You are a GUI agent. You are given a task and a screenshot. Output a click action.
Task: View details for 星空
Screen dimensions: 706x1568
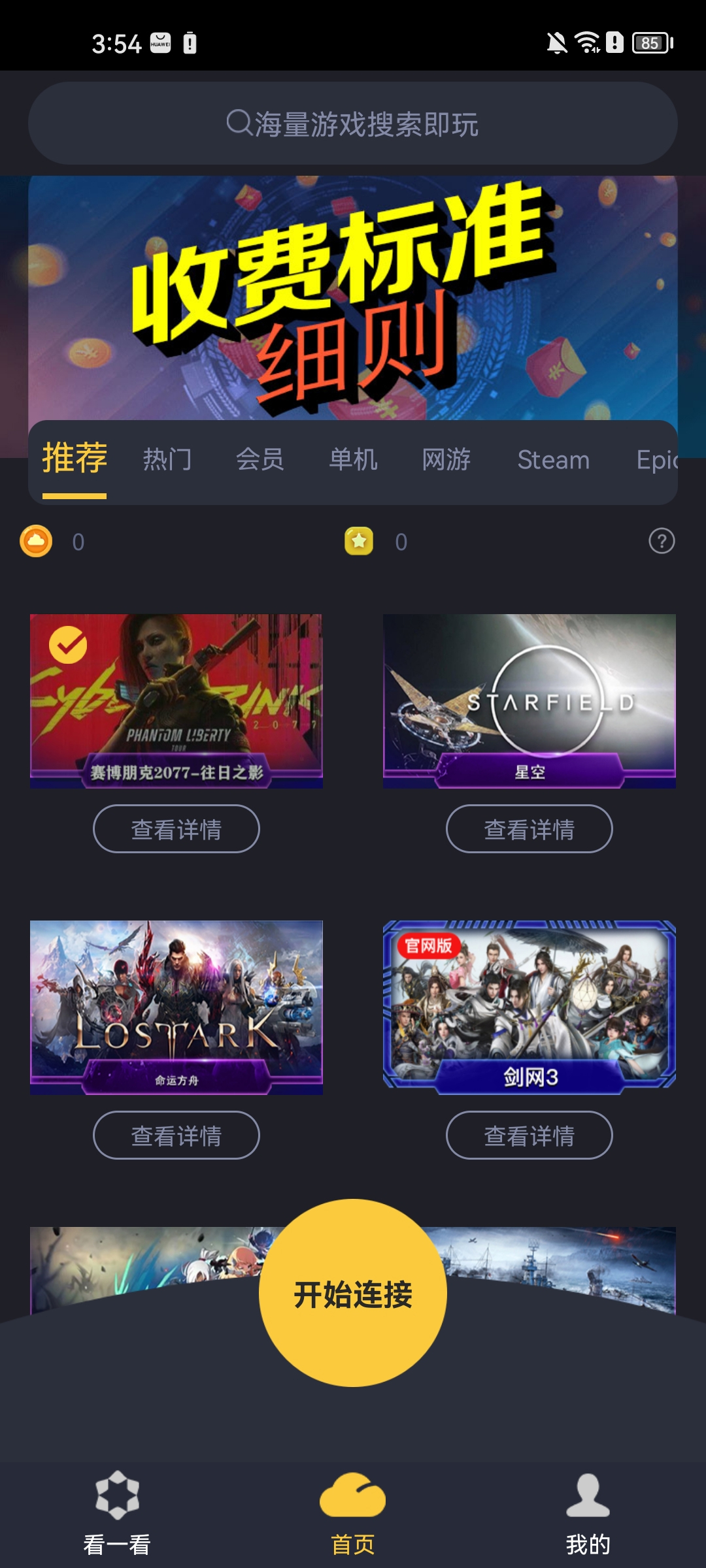[x=529, y=828]
